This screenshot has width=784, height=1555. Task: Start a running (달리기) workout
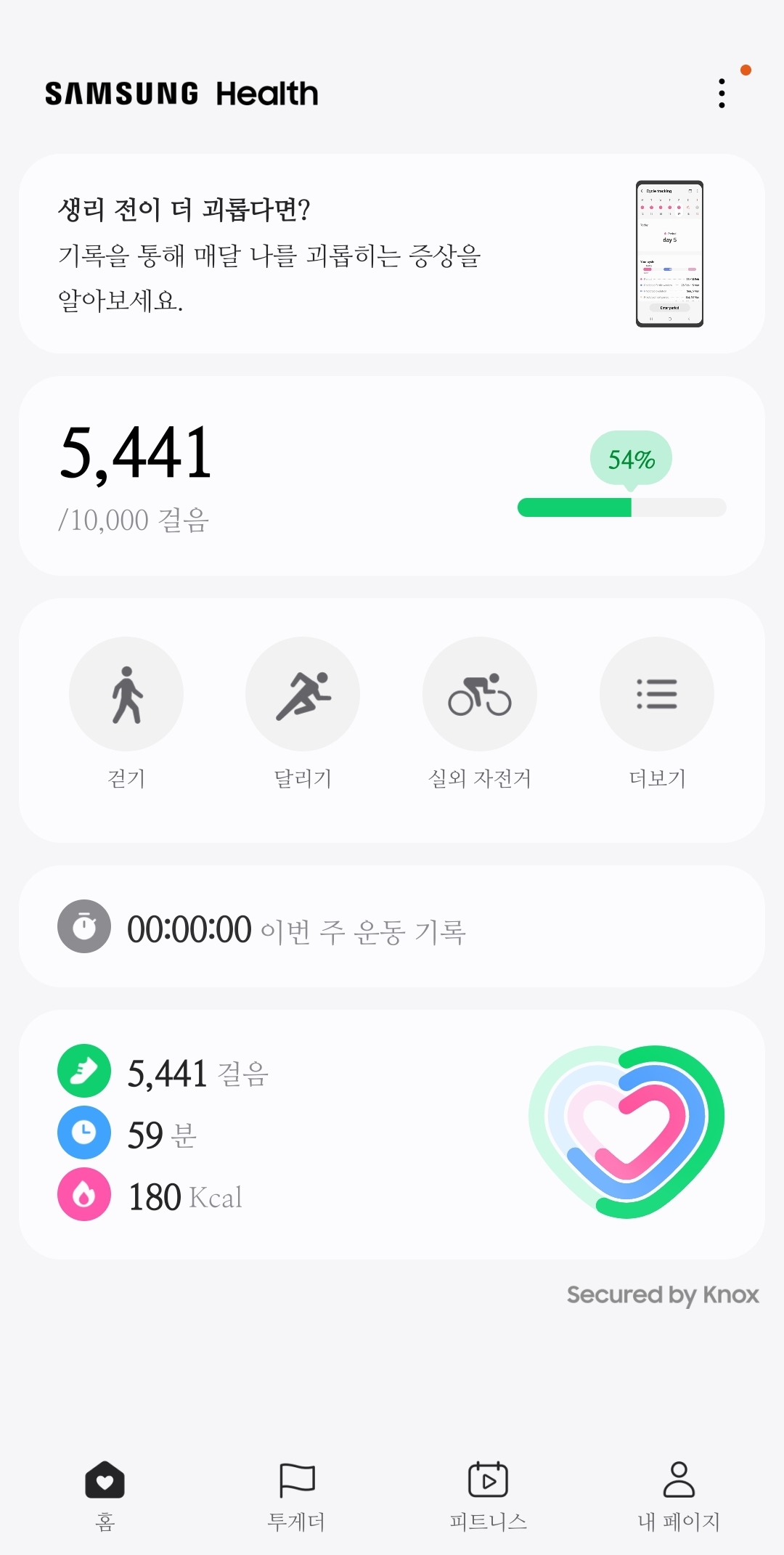[x=303, y=694]
